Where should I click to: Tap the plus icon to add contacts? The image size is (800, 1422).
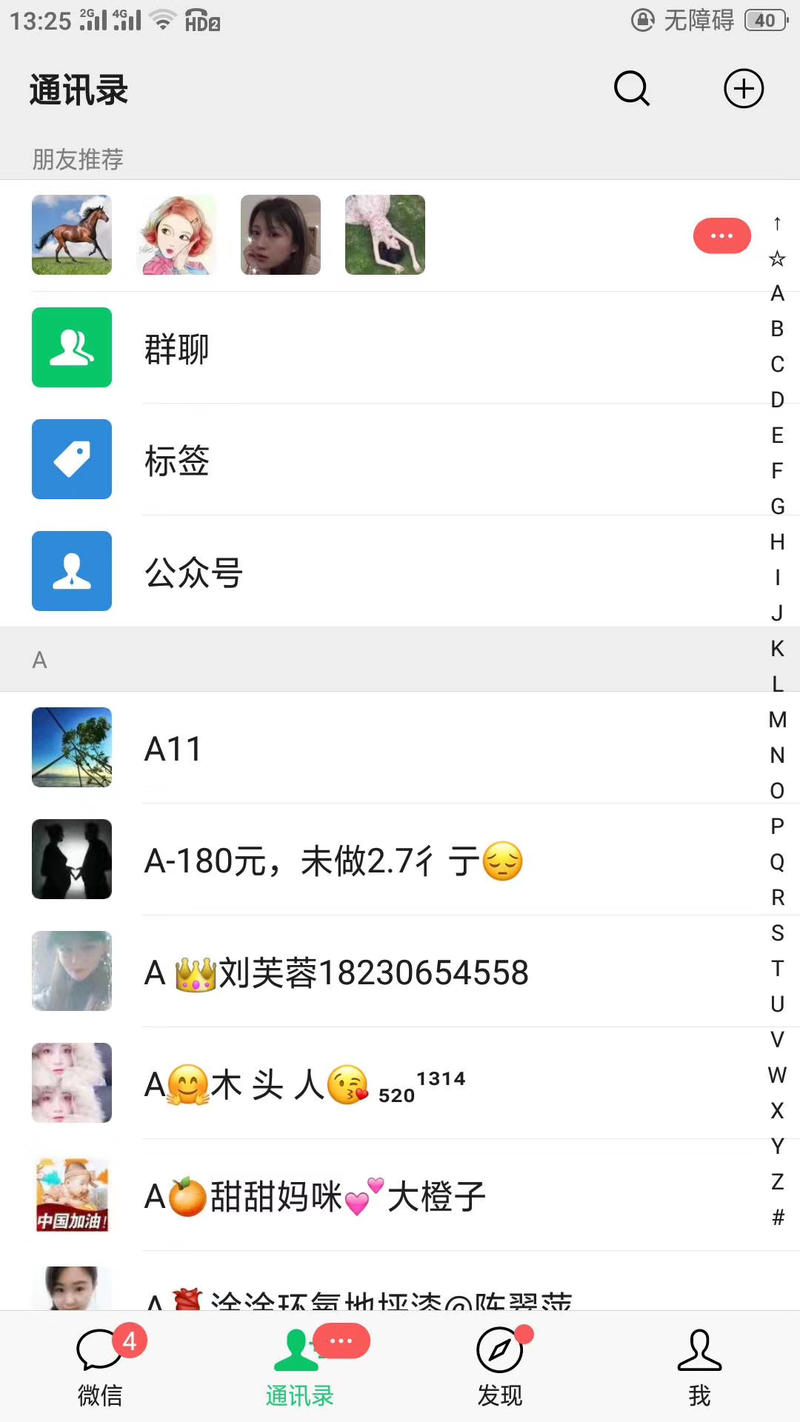(x=744, y=89)
